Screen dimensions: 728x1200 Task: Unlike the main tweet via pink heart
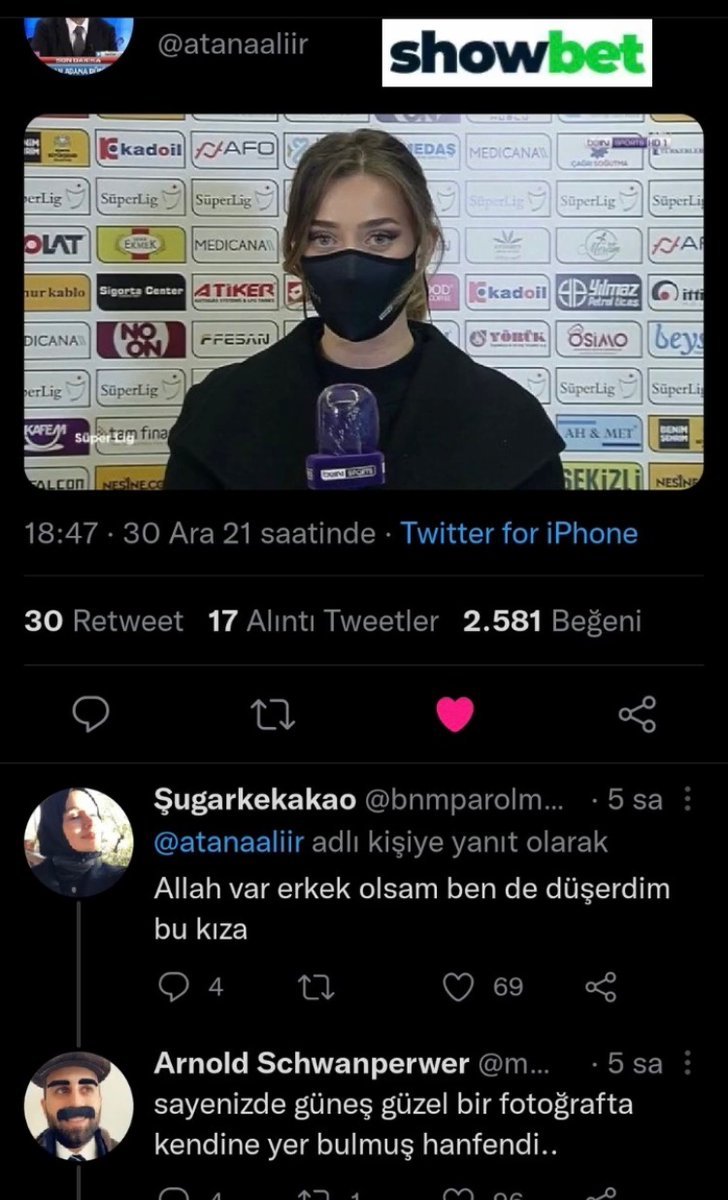456,714
